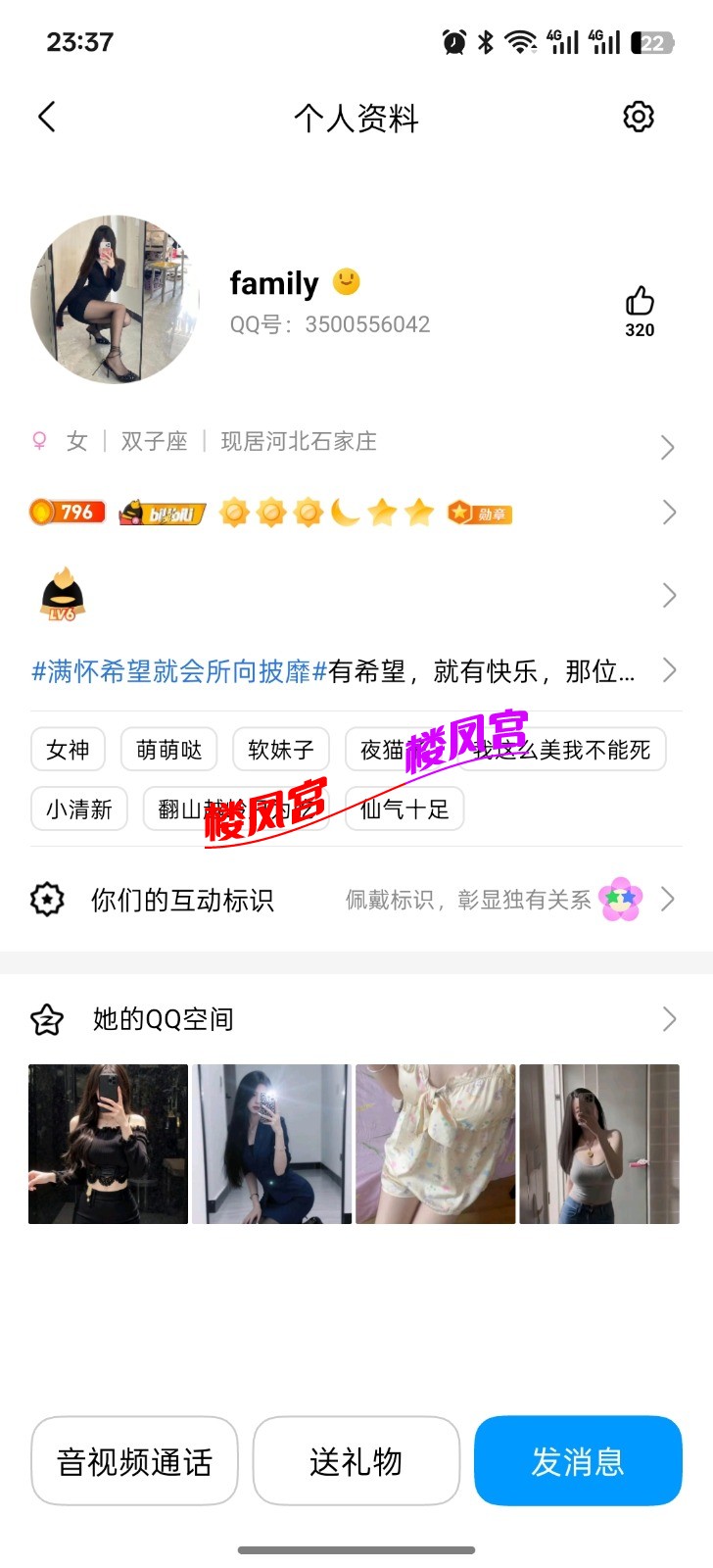Select the 仙气十足 tag
The width and height of the screenshot is (713, 1568).
[x=404, y=809]
